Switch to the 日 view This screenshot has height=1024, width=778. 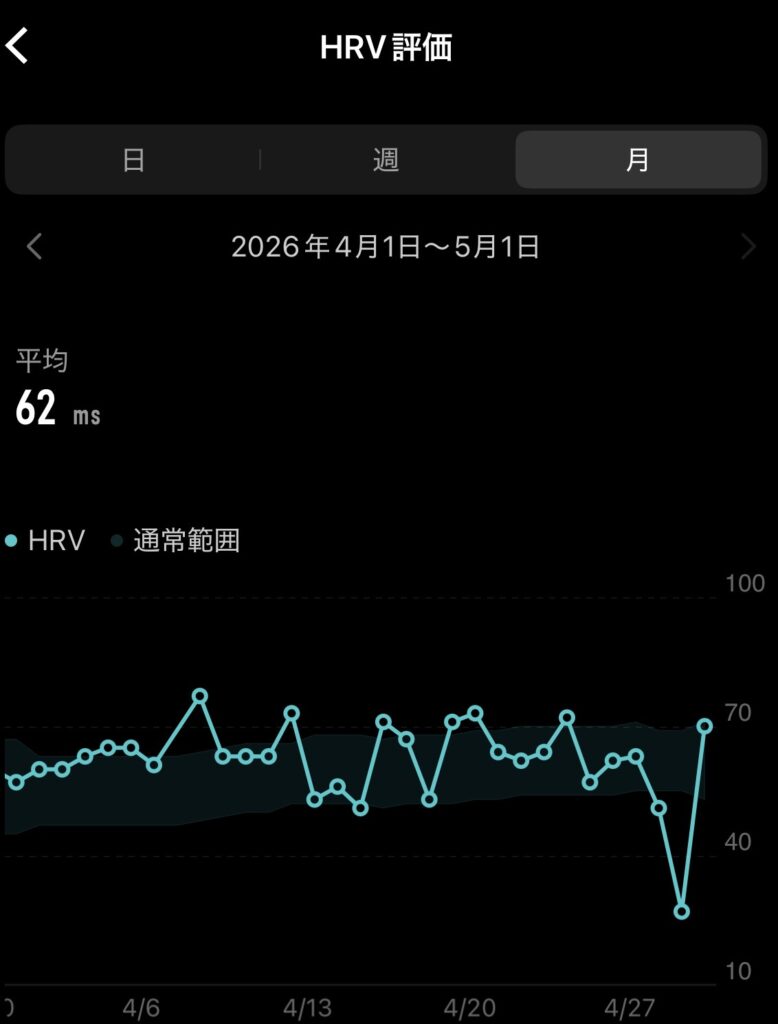(133, 159)
